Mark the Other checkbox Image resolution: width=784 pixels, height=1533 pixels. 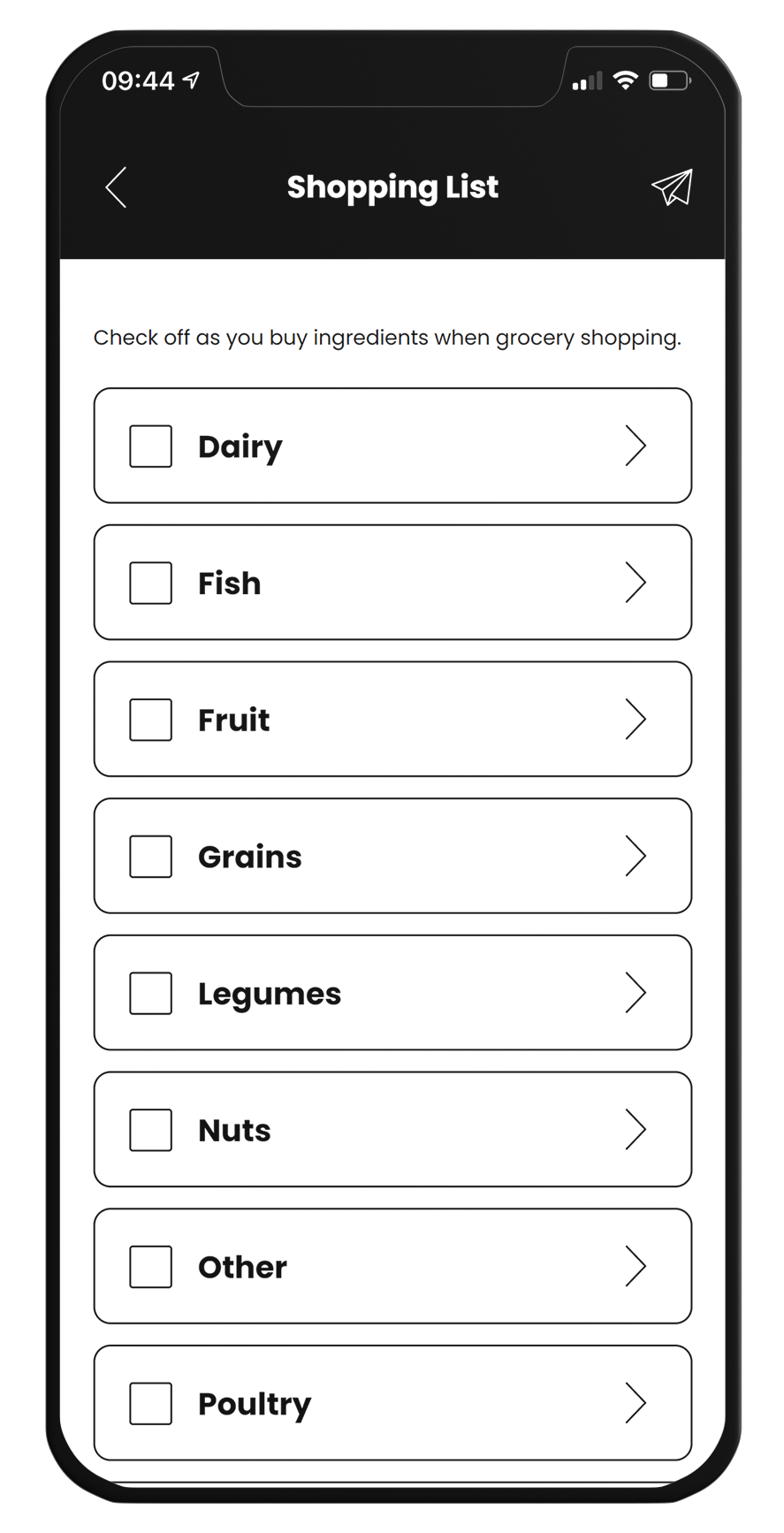151,1267
